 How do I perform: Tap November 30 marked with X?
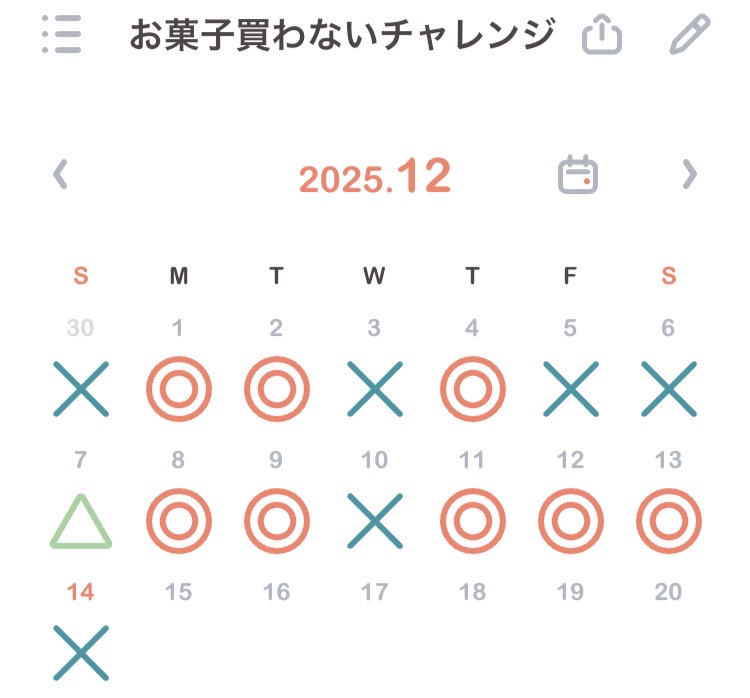[x=81, y=389]
